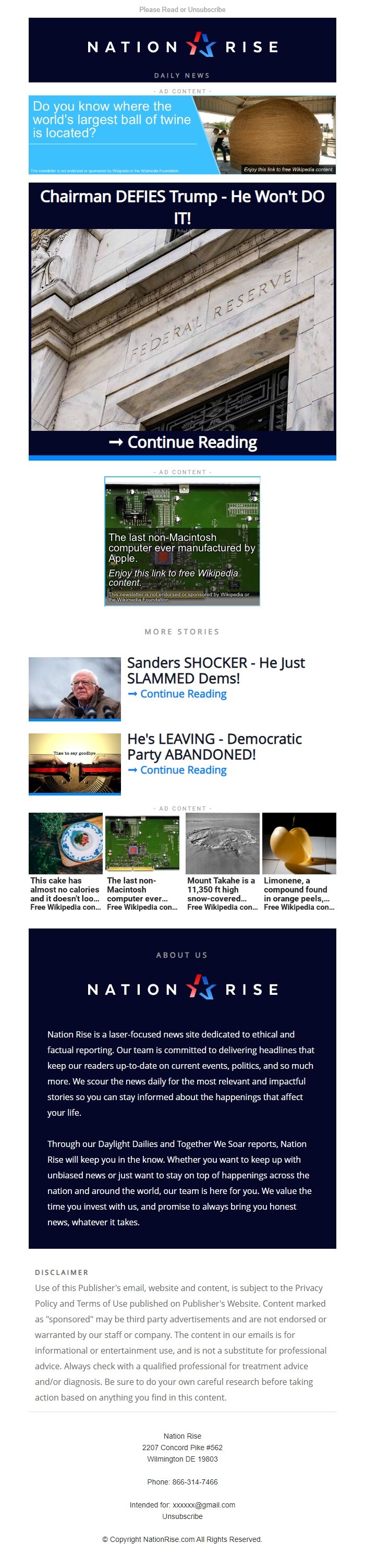365x1568 pixels.
Task: Open the Mount Takahe ad tile
Action: pyautogui.click(x=222, y=861)
